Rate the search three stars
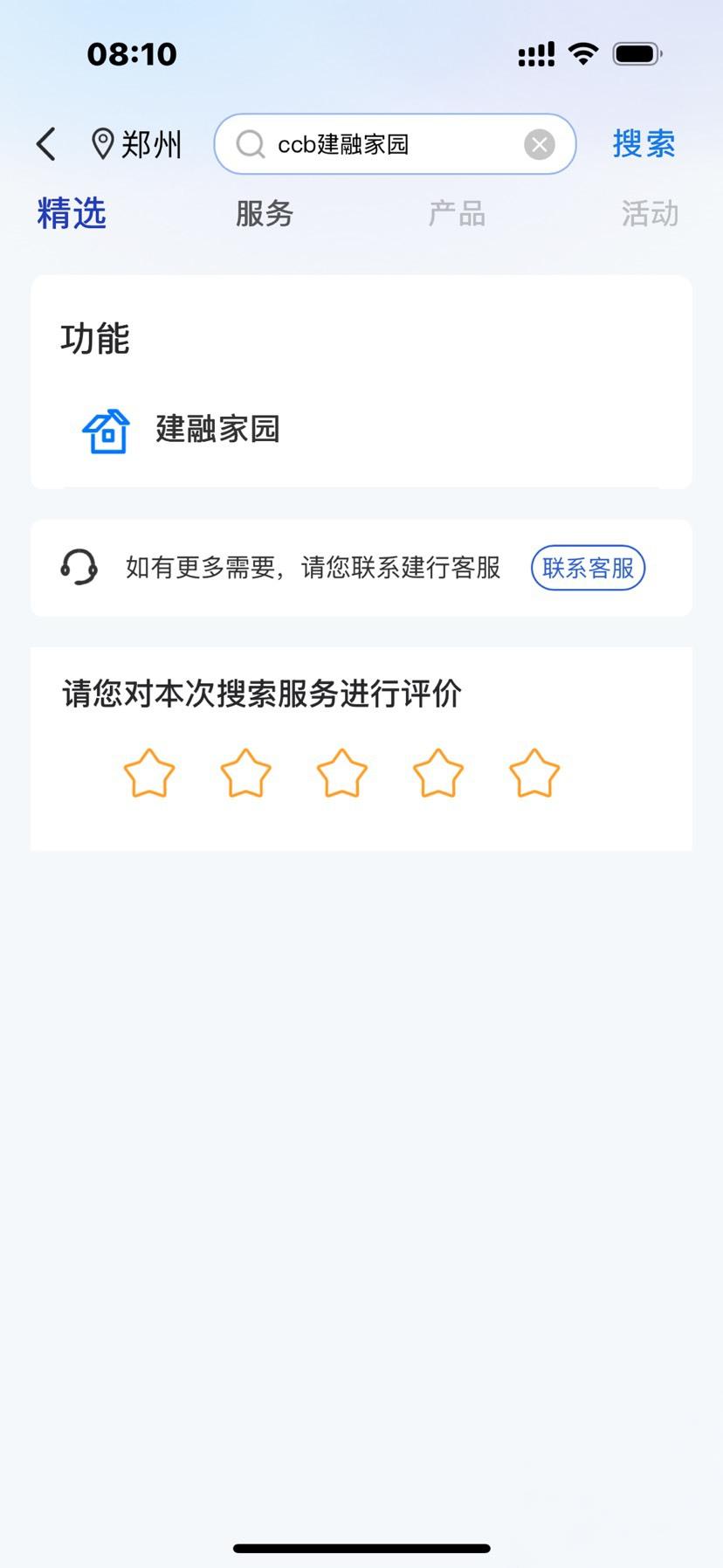This screenshot has width=723, height=1568. [341, 773]
